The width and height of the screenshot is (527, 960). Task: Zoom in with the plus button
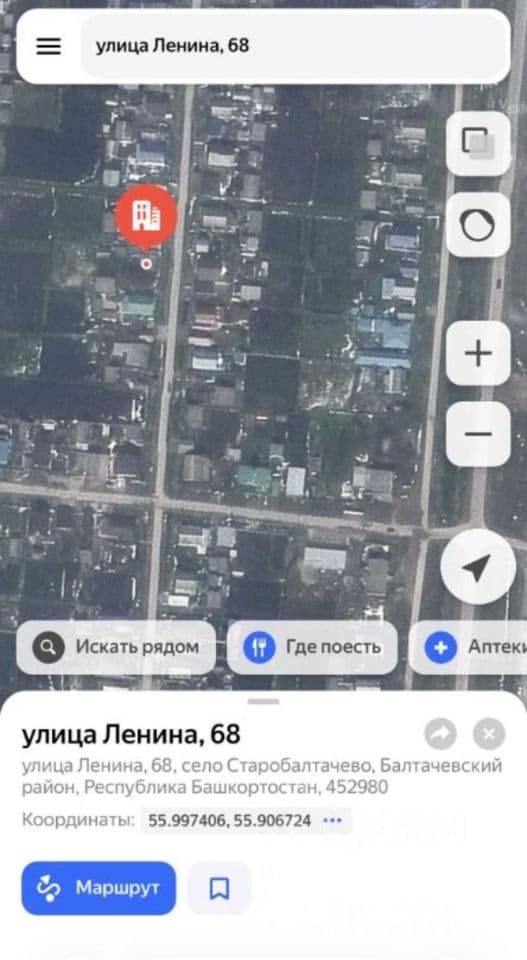[x=478, y=354]
